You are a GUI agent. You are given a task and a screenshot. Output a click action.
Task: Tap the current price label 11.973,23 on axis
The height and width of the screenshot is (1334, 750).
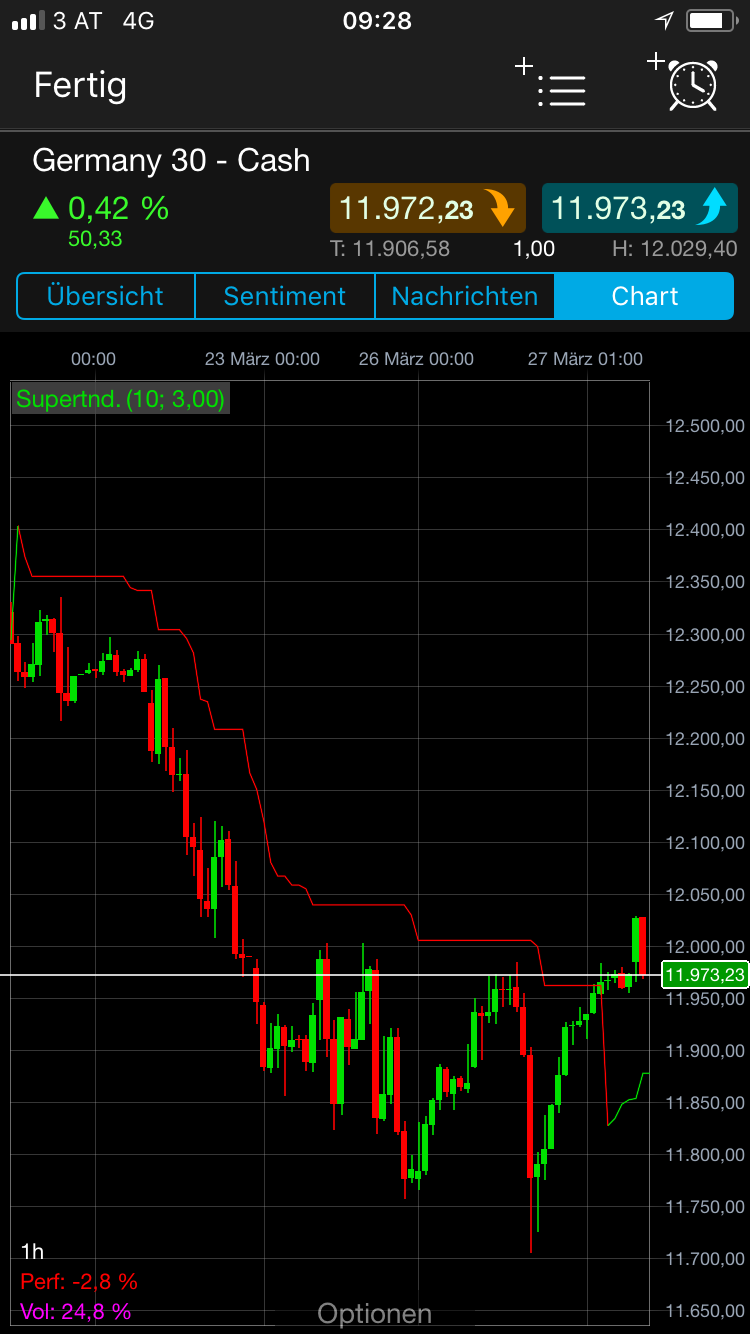pyautogui.click(x=705, y=974)
